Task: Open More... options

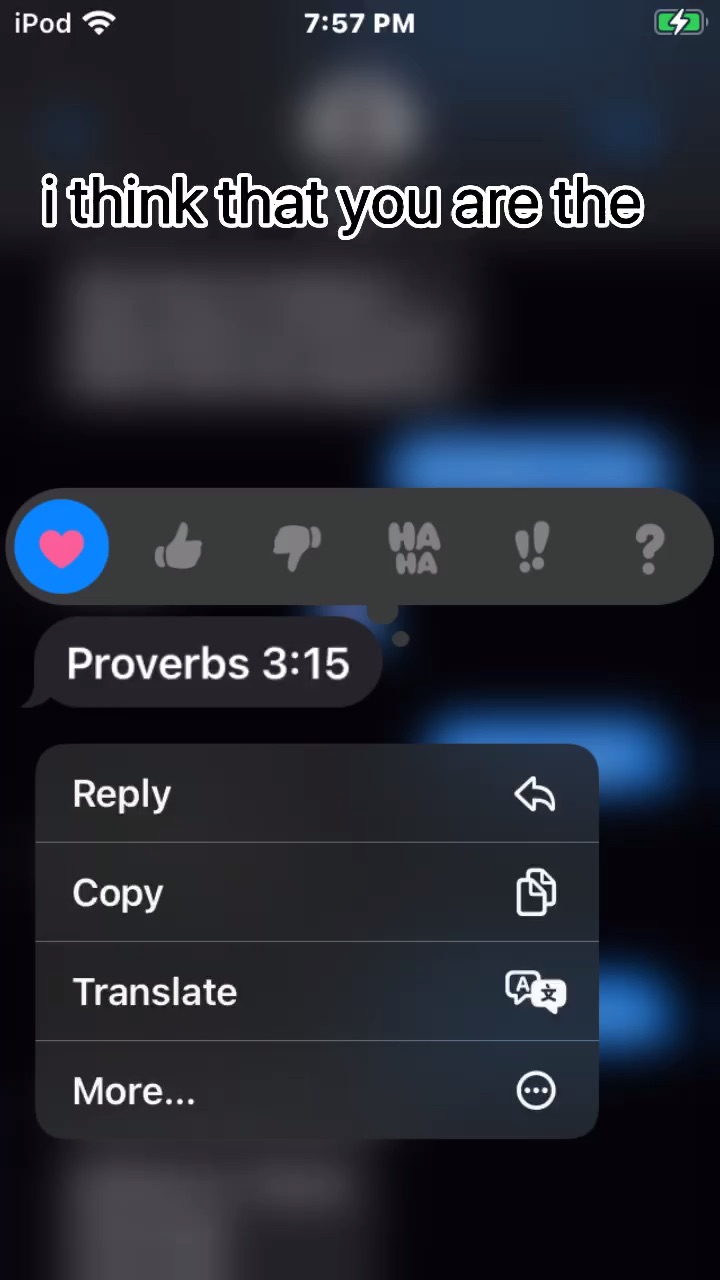Action: pos(316,1090)
